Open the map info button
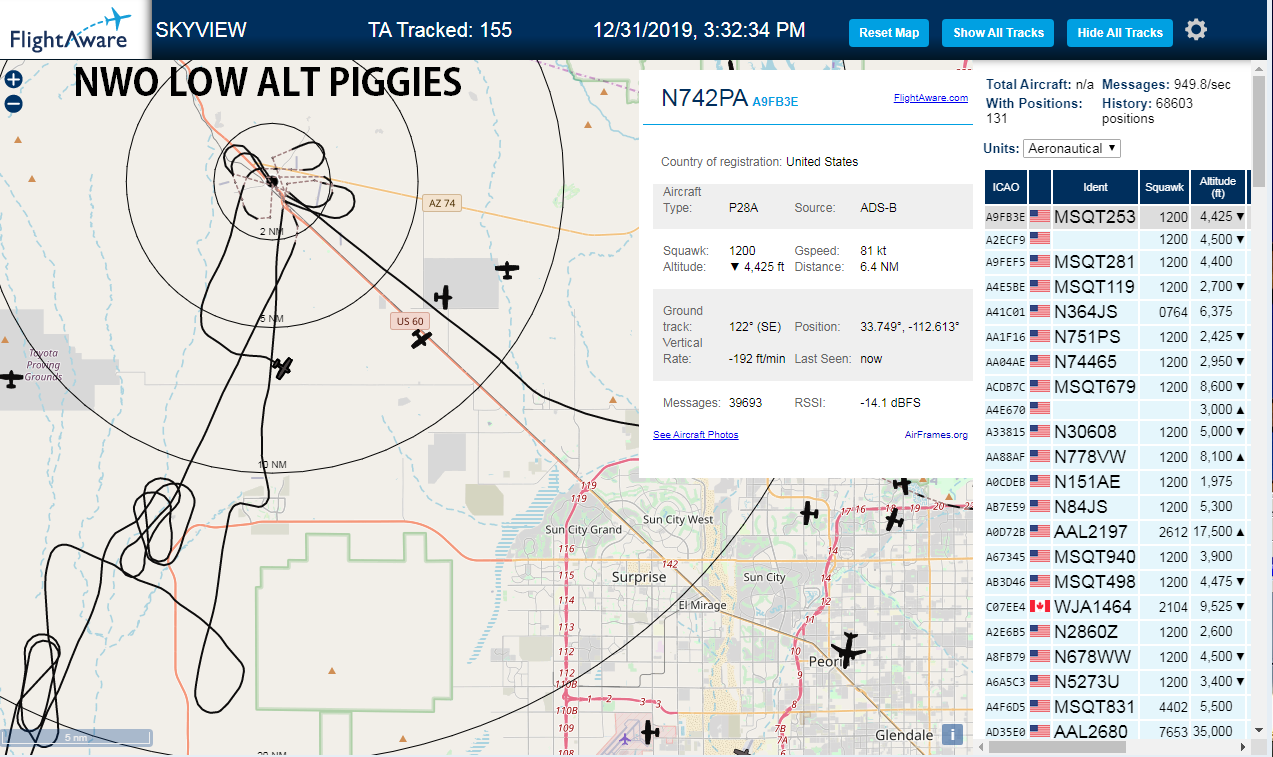This screenshot has width=1273, height=757. click(952, 735)
